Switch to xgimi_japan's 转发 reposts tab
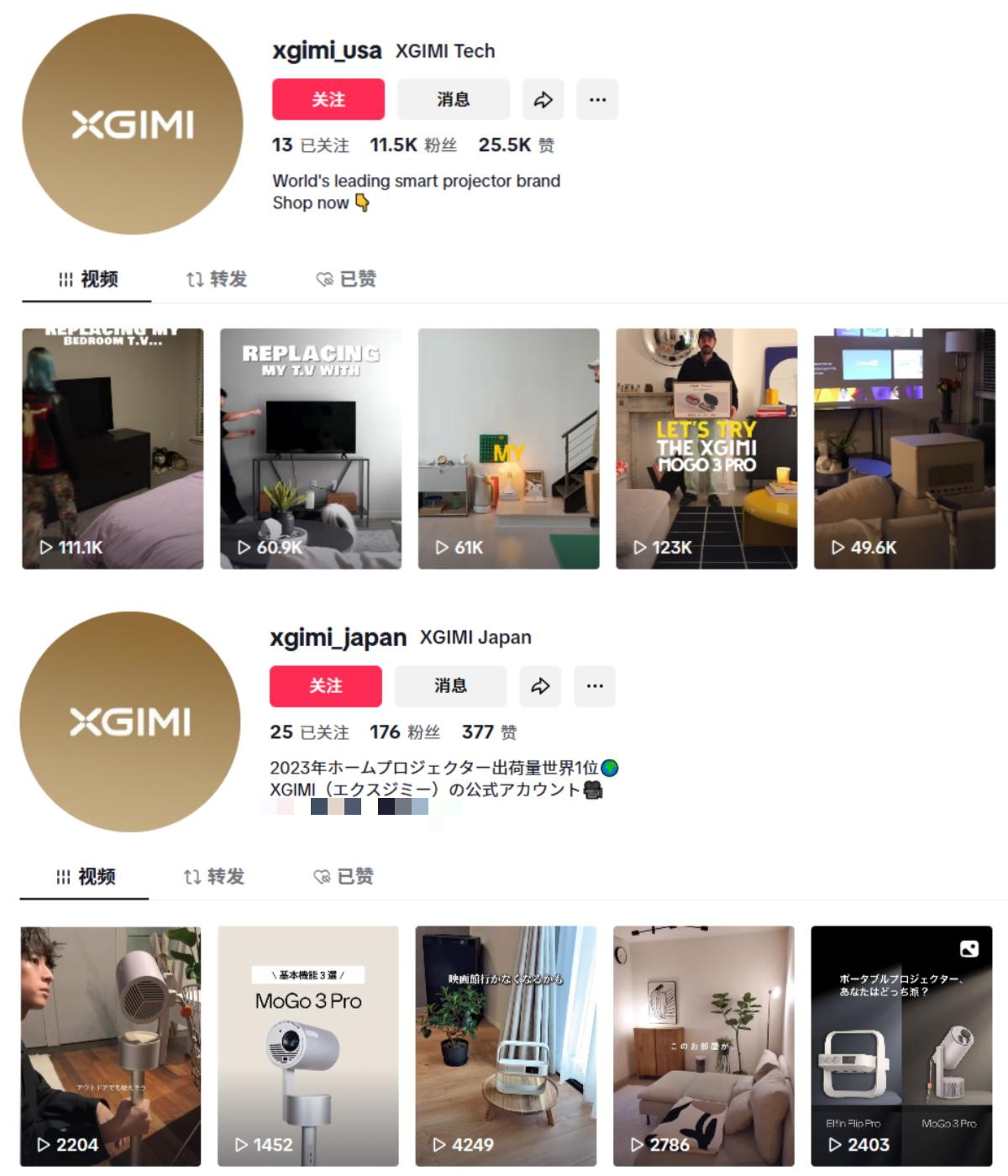 [x=213, y=877]
